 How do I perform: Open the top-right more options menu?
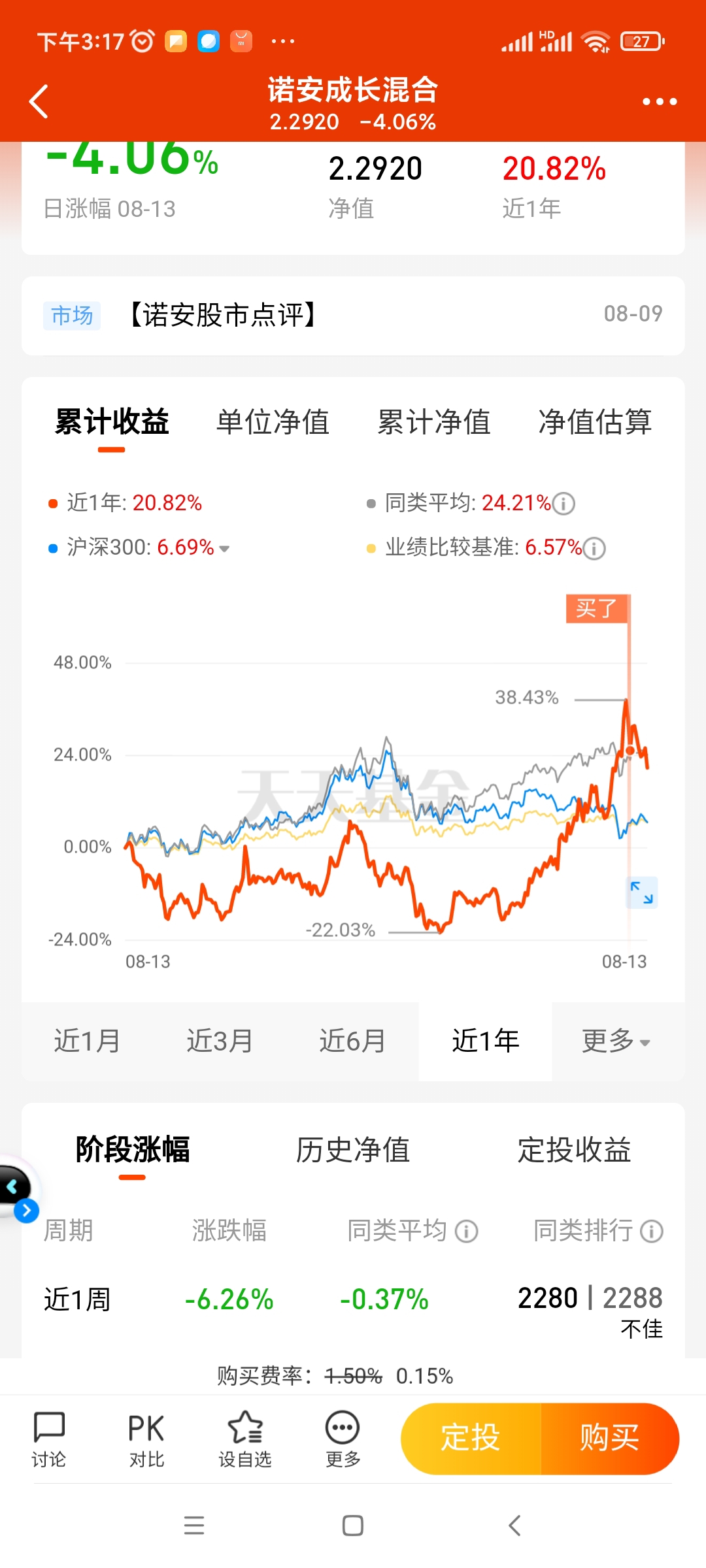pyautogui.click(x=659, y=101)
